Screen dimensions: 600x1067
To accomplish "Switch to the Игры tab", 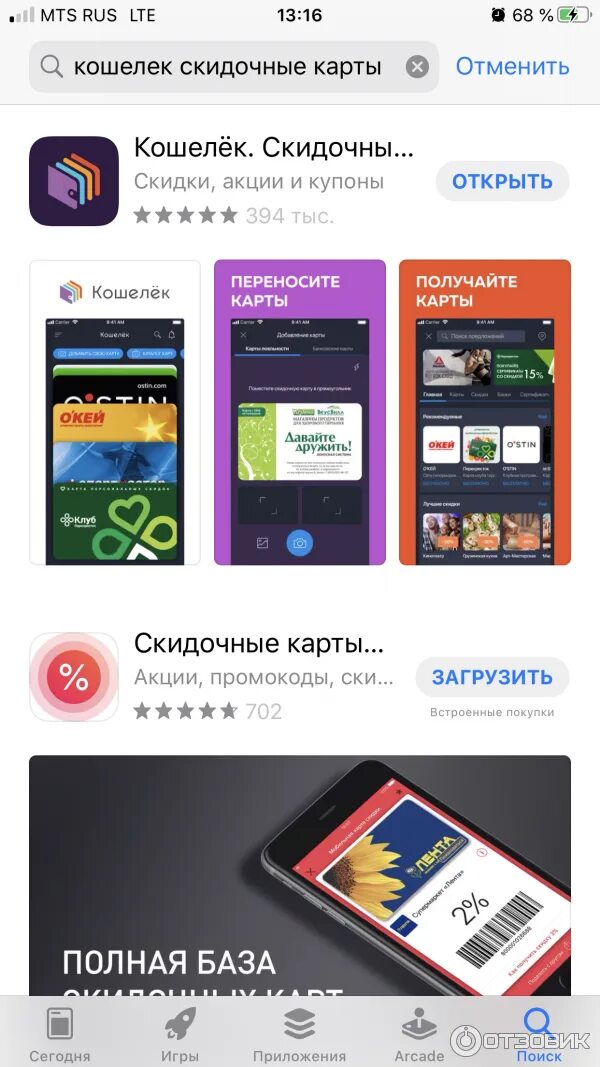I will point(180,1034).
